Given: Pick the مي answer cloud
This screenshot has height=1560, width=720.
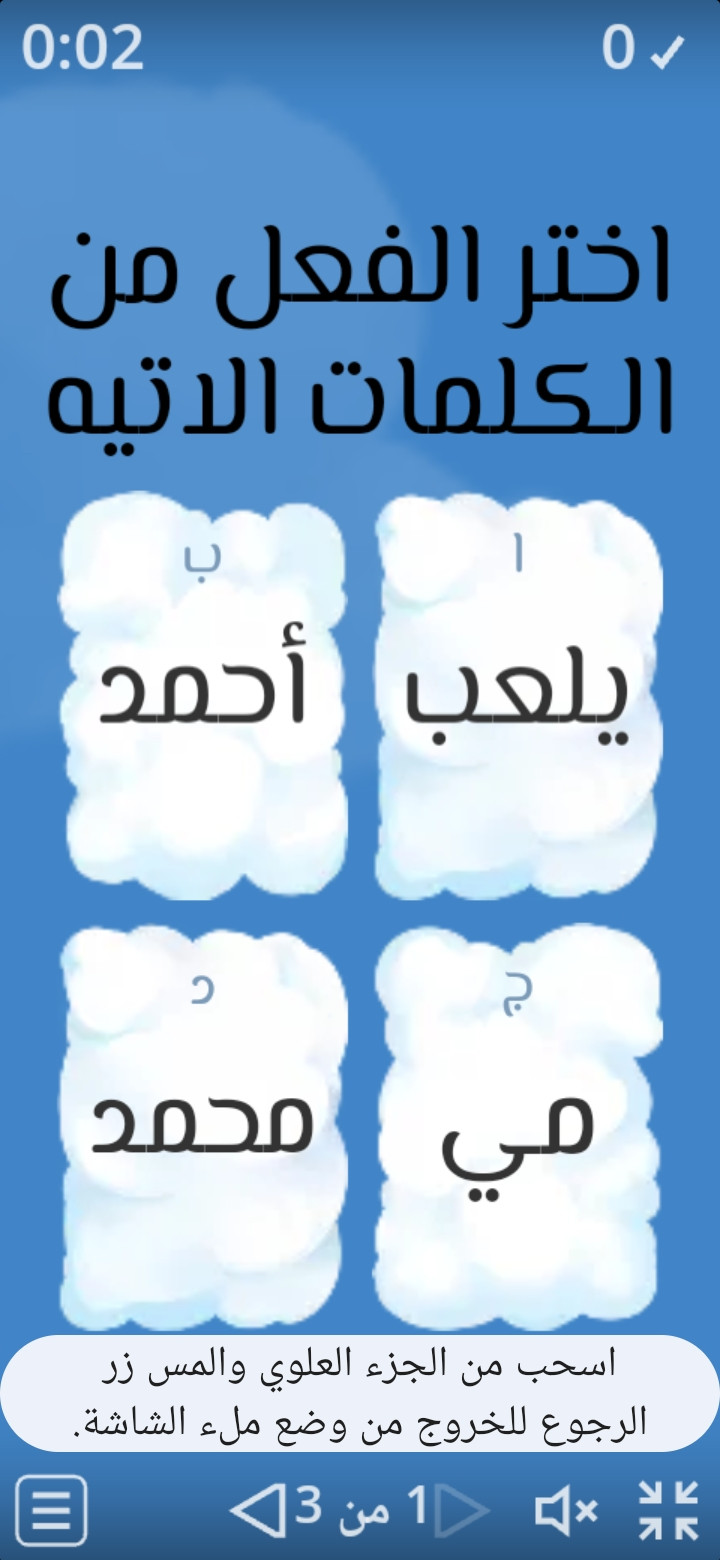Looking at the screenshot, I should tap(518, 1127).
